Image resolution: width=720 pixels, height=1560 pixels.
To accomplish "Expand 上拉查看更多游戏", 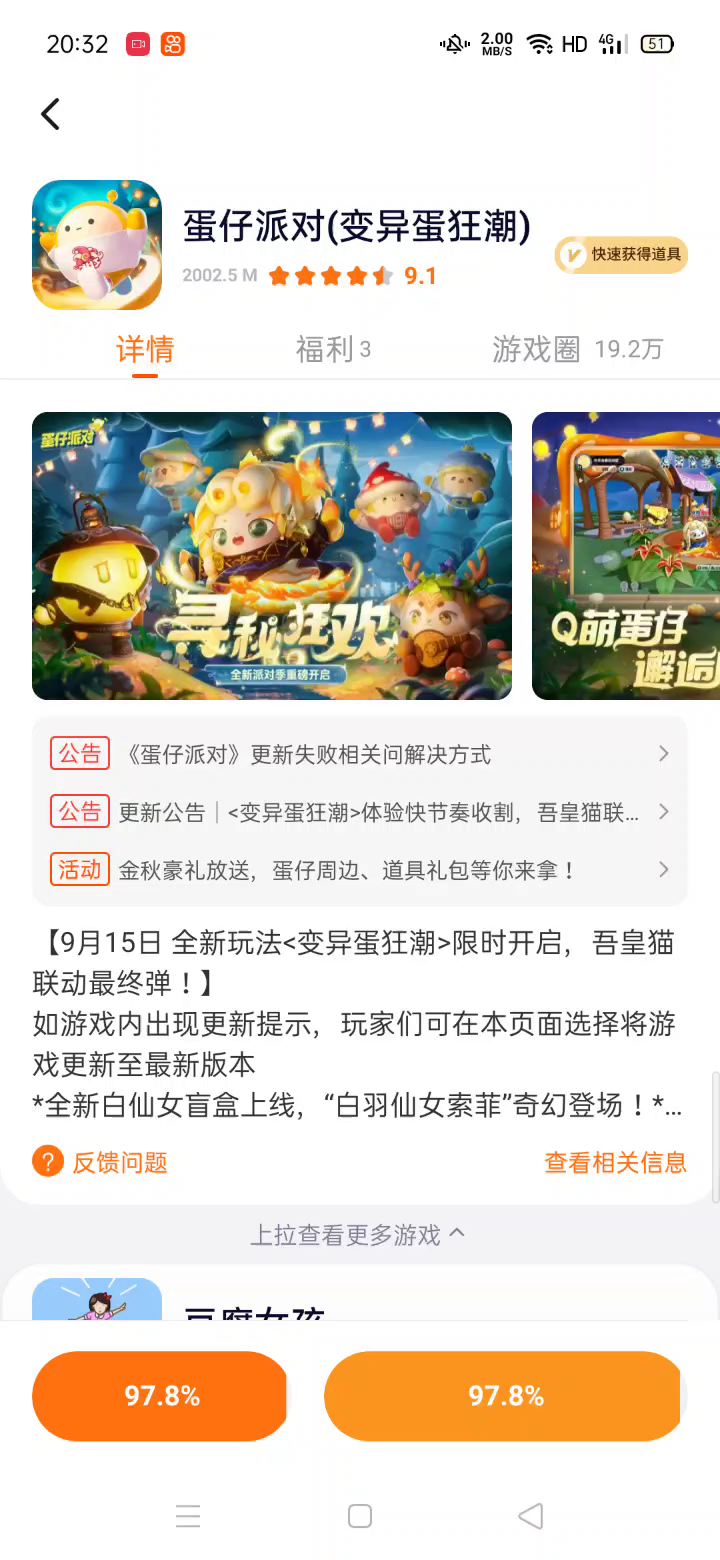I will tap(358, 1235).
